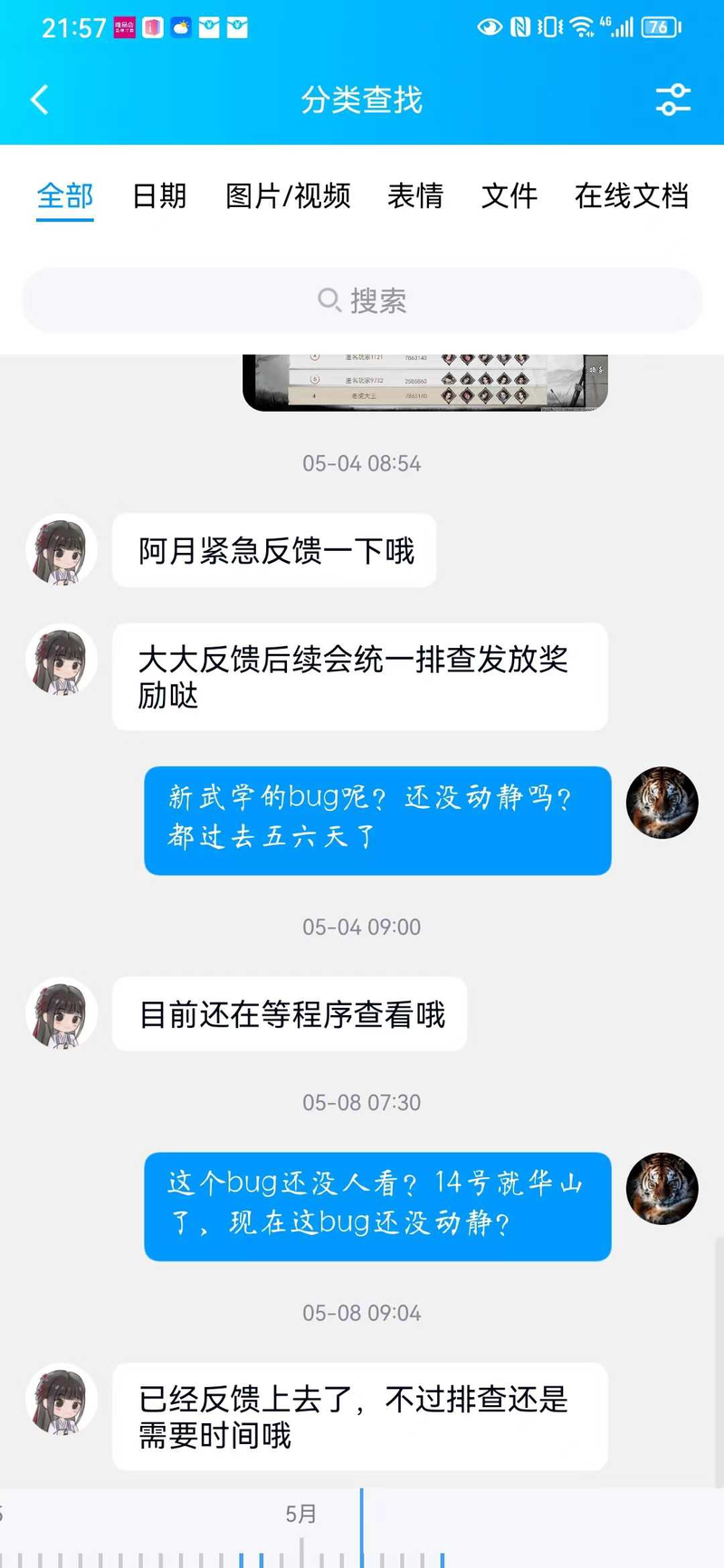The height and width of the screenshot is (1568, 724).
Task: Open message 目前还在等程序查看哦
Action: click(x=291, y=1014)
